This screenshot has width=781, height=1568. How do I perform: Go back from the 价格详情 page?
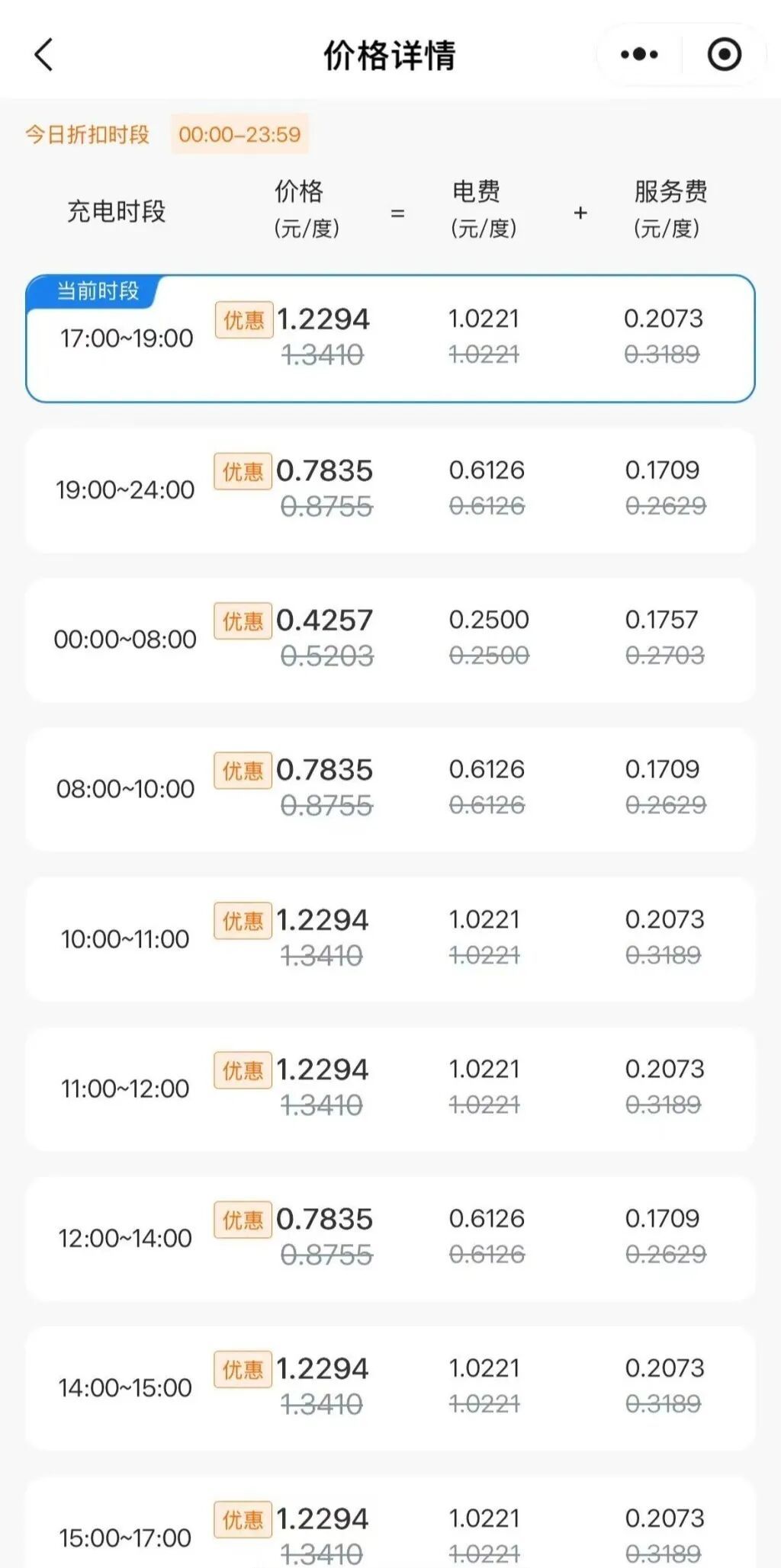pyautogui.click(x=44, y=55)
